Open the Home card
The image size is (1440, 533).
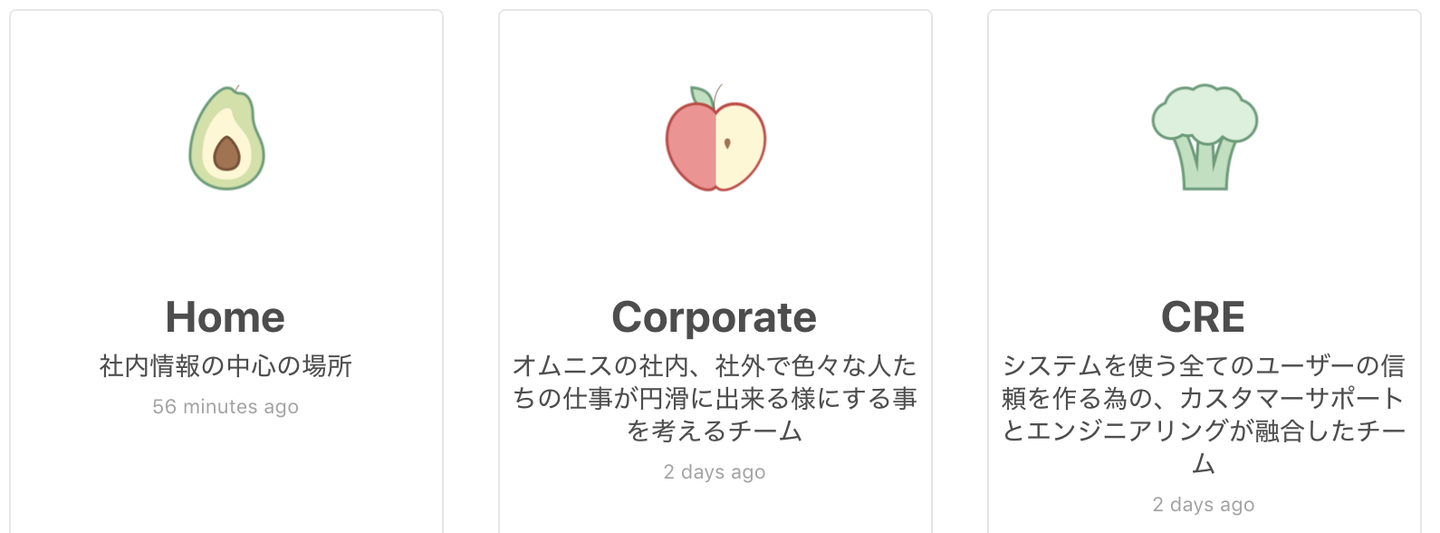(x=225, y=317)
